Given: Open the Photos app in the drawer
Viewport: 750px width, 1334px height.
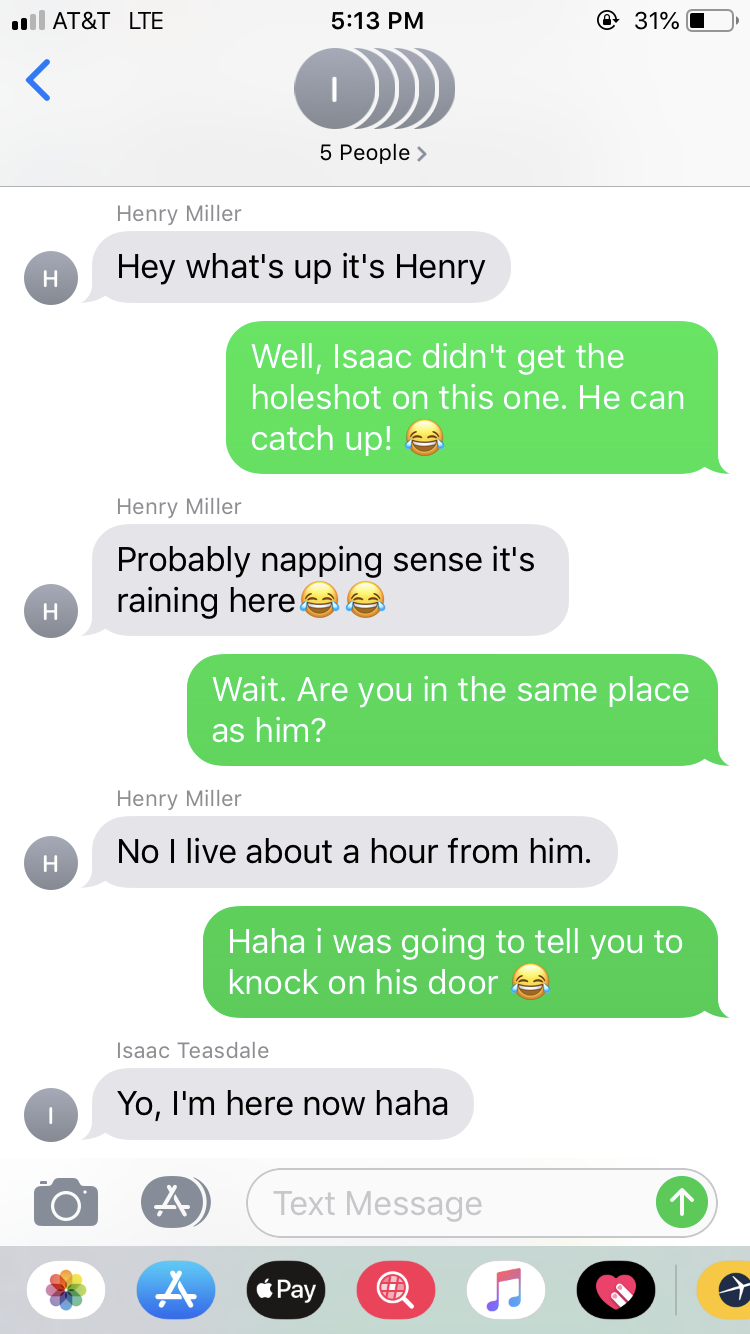Looking at the screenshot, I should pyautogui.click(x=66, y=1289).
